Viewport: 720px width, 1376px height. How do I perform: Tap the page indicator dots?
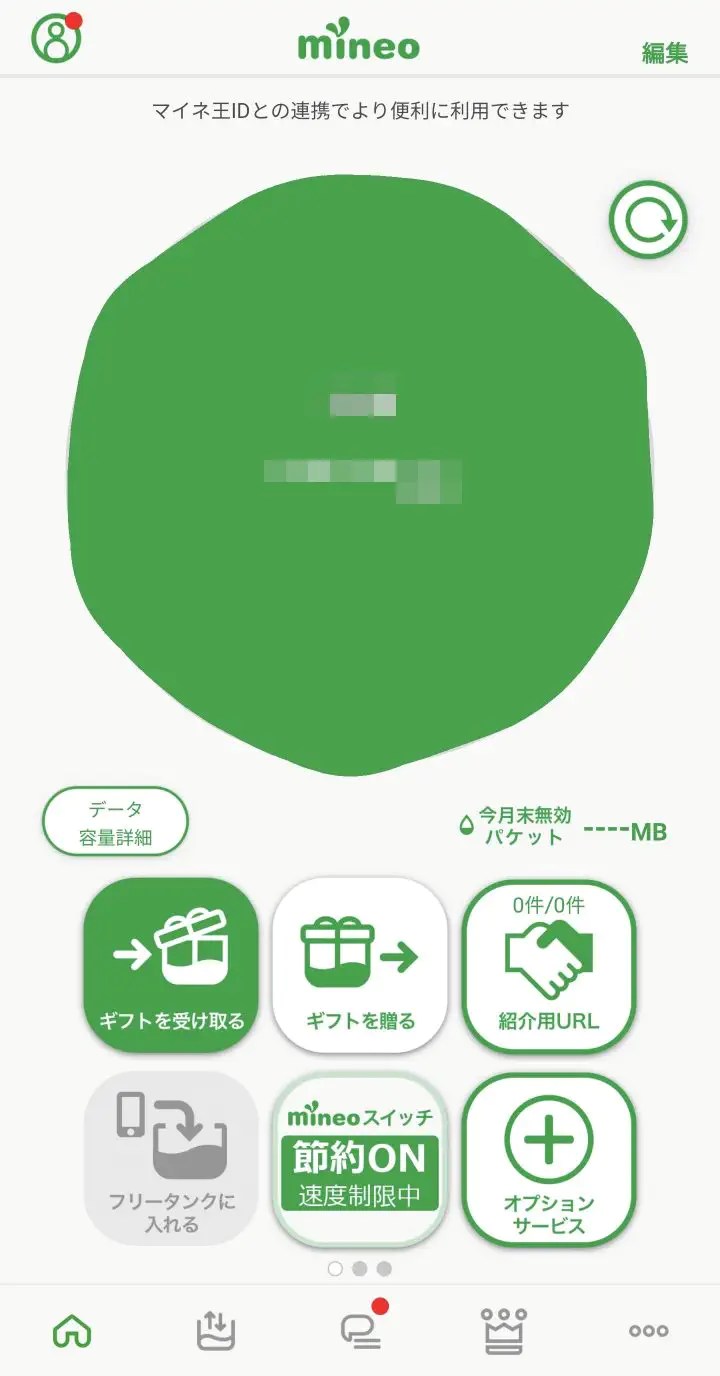point(360,1269)
